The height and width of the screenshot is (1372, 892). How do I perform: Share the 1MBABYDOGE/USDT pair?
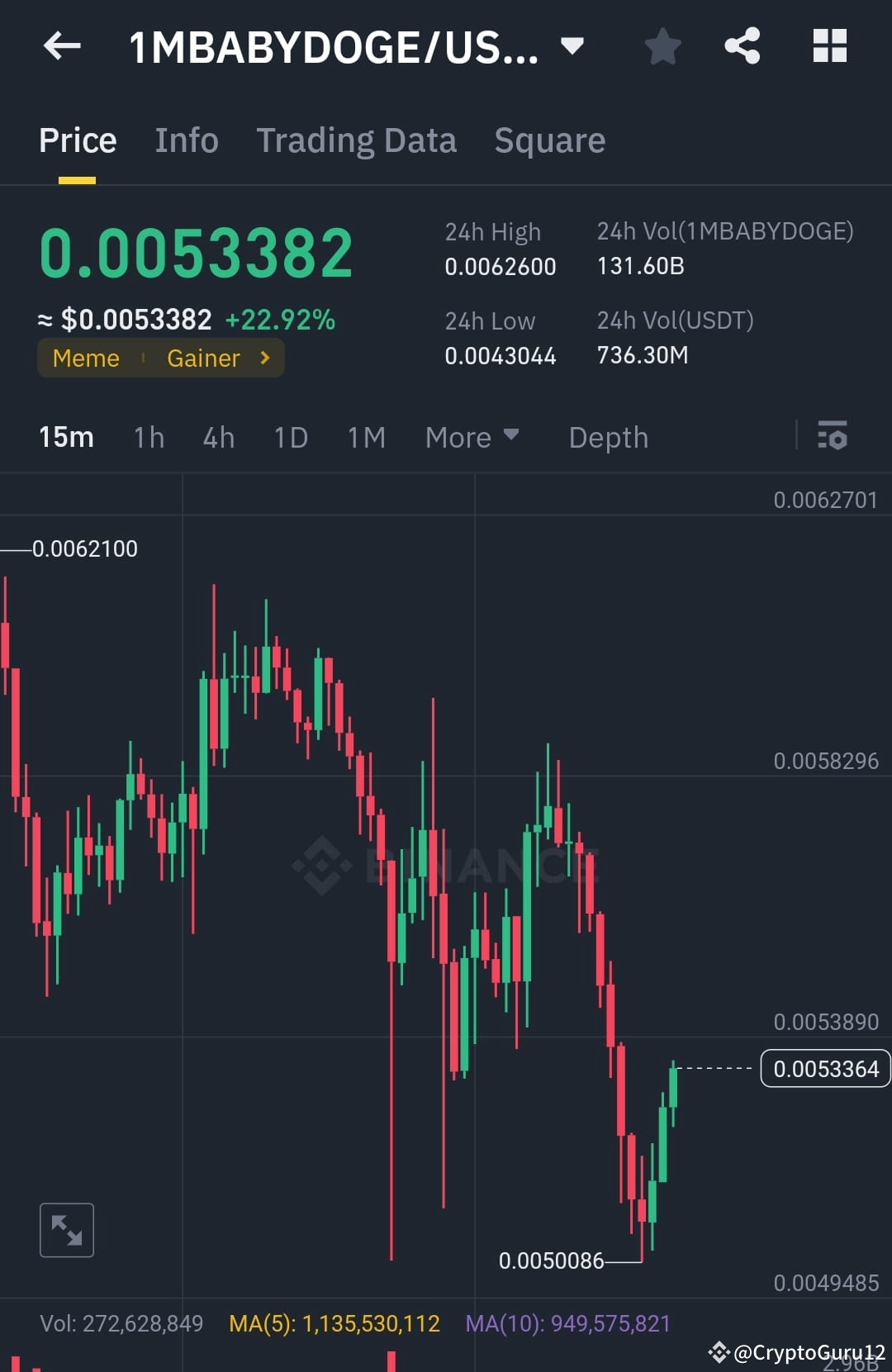coord(743,45)
